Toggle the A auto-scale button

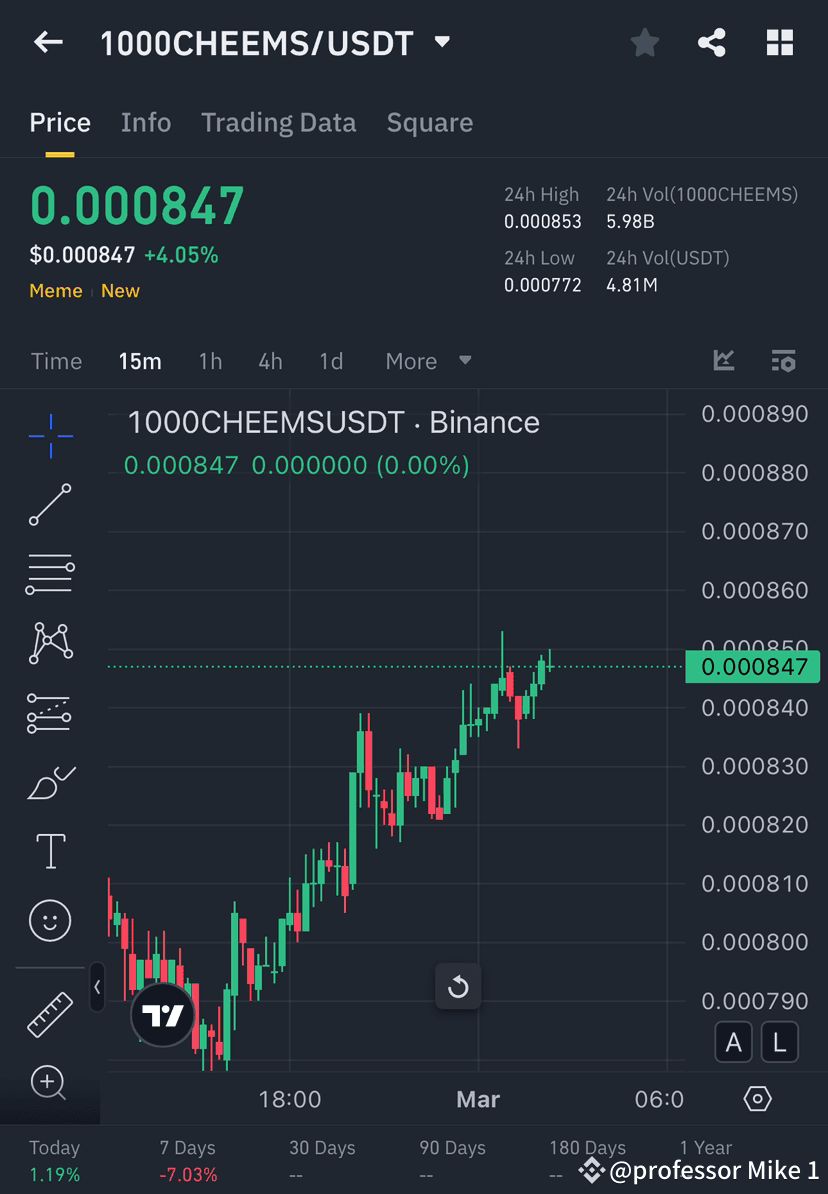click(734, 1042)
